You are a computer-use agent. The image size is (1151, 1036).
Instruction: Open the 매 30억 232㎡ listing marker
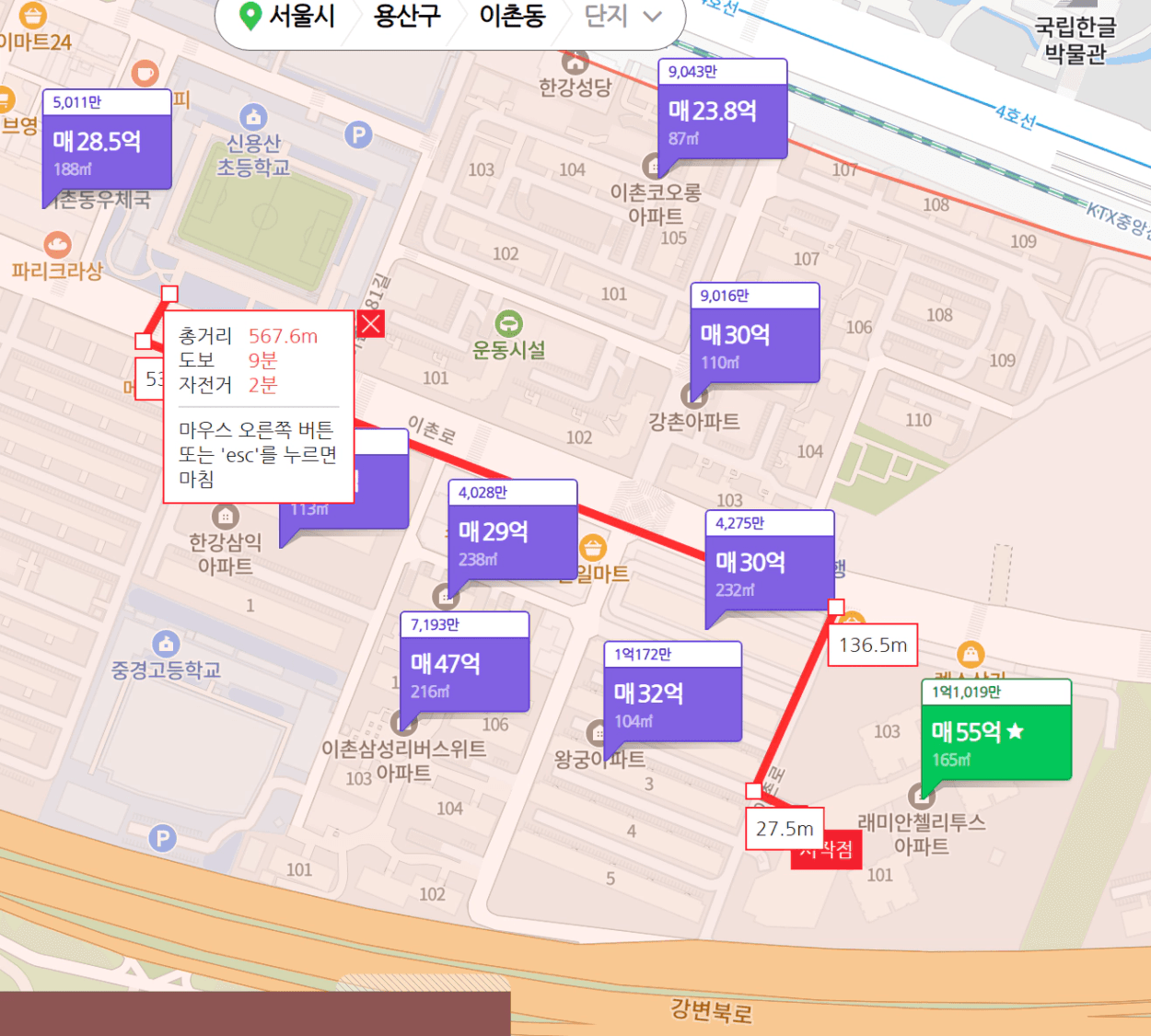click(x=769, y=564)
